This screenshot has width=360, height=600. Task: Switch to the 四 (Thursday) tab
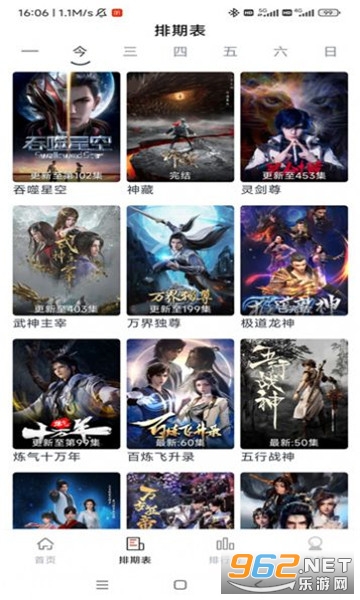tap(180, 51)
